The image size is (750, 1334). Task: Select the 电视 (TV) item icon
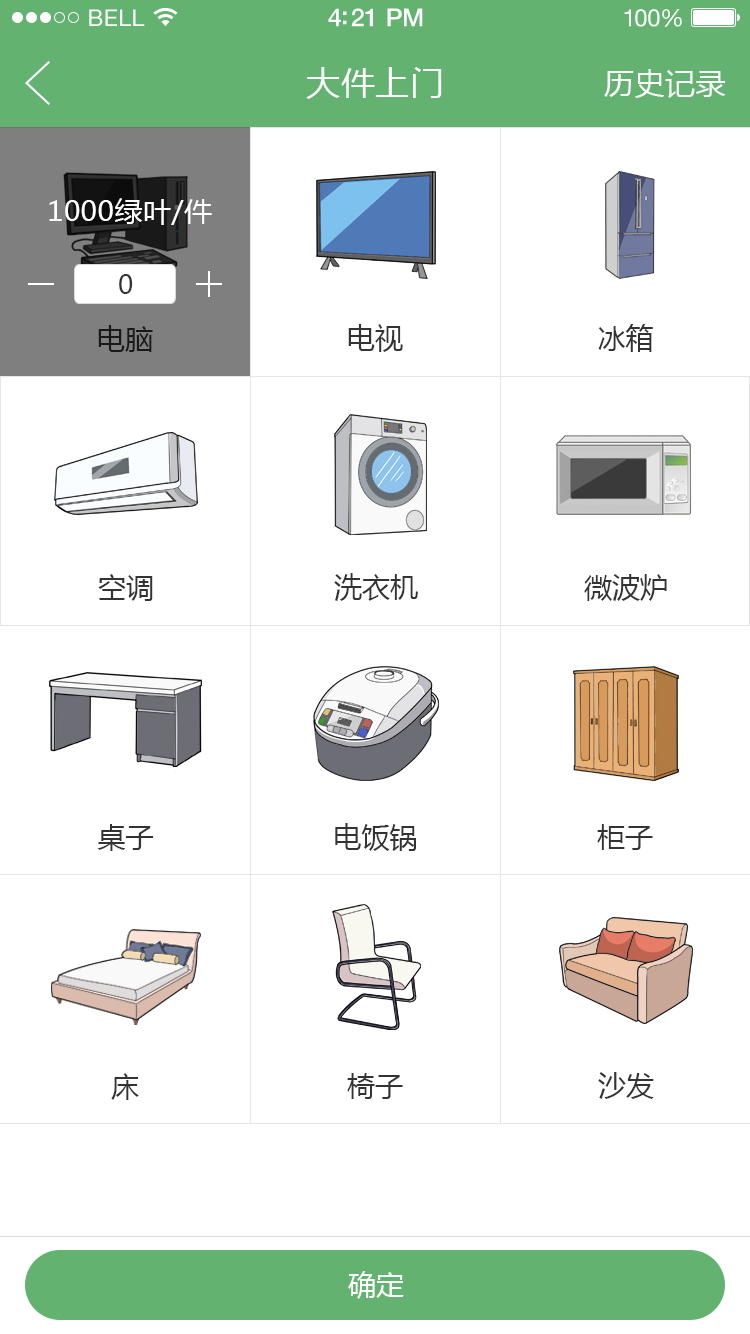pos(375,220)
